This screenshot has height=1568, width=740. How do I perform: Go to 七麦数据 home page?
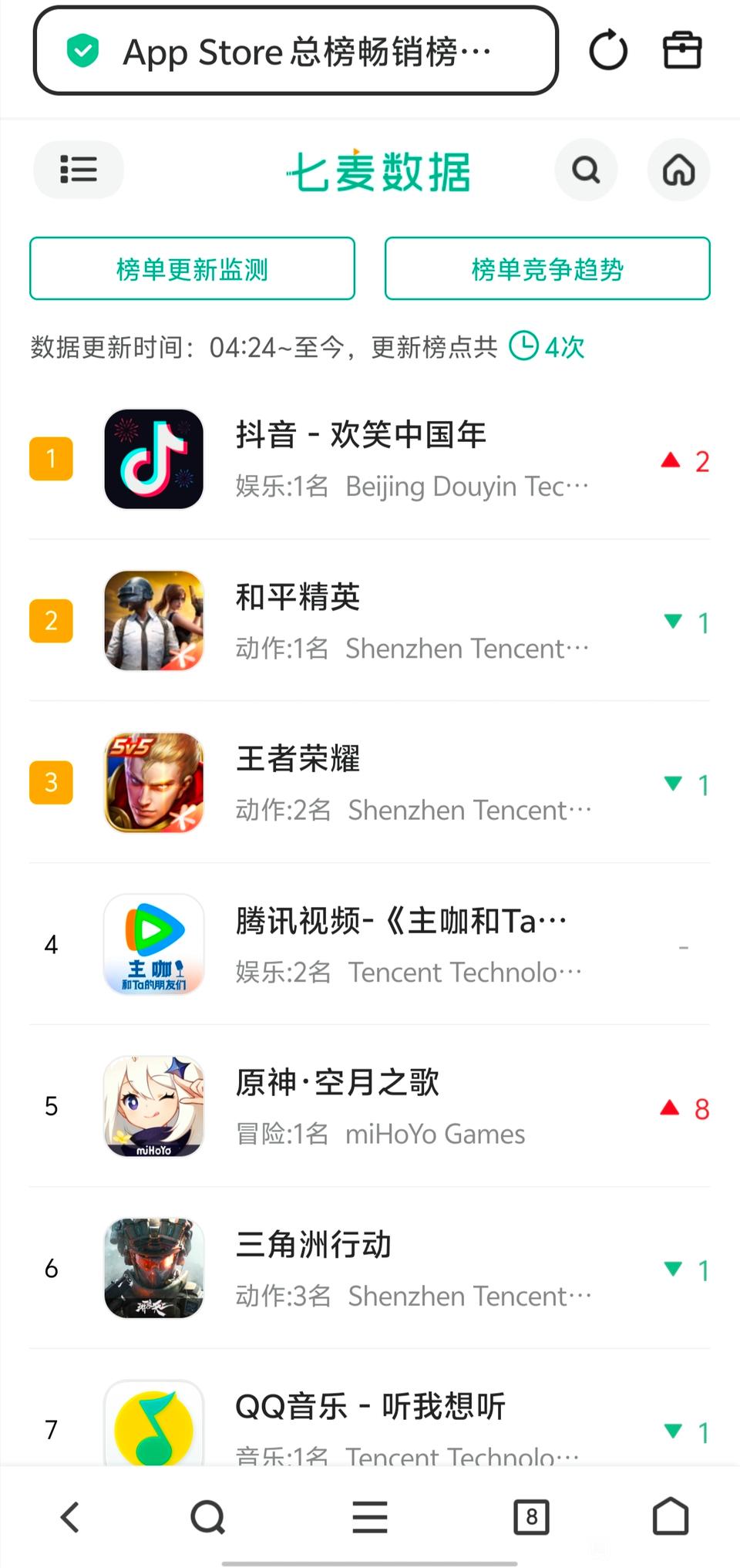(678, 170)
